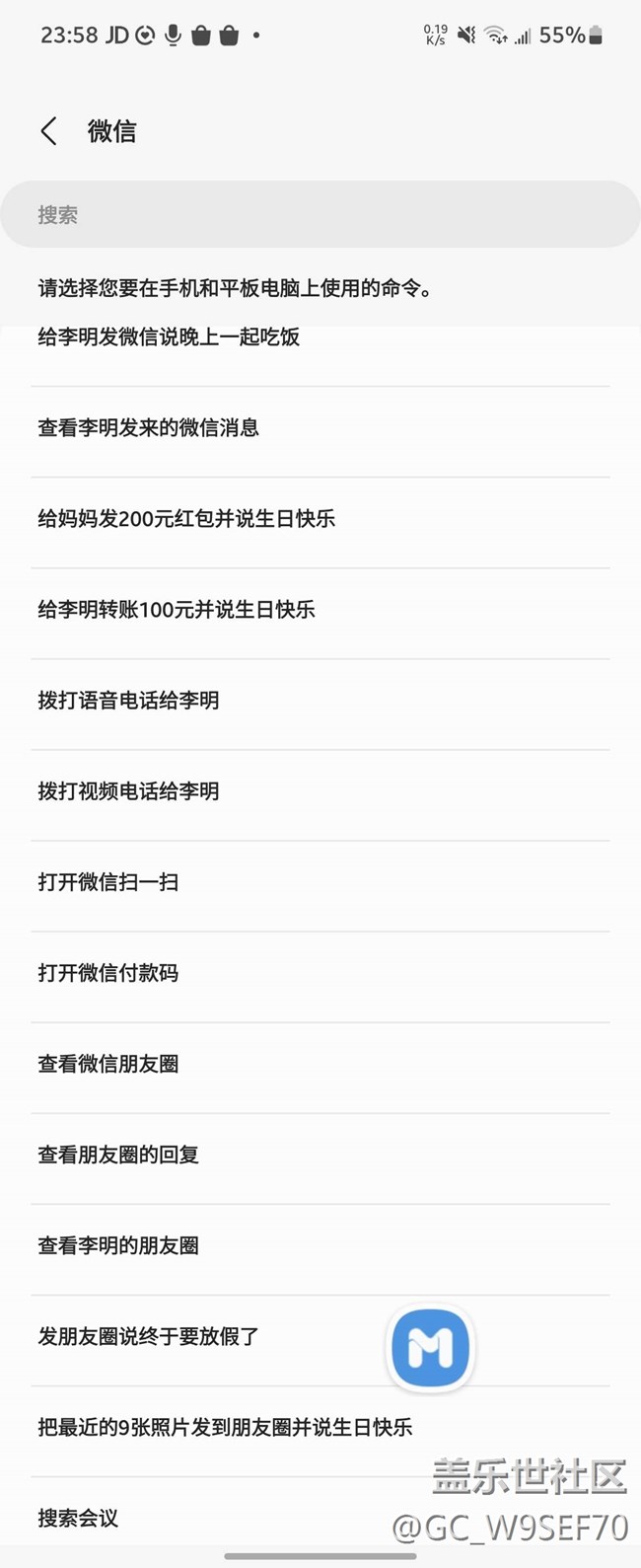
Task: Select 查看李明的朋友圈 command
Action: (118, 1244)
